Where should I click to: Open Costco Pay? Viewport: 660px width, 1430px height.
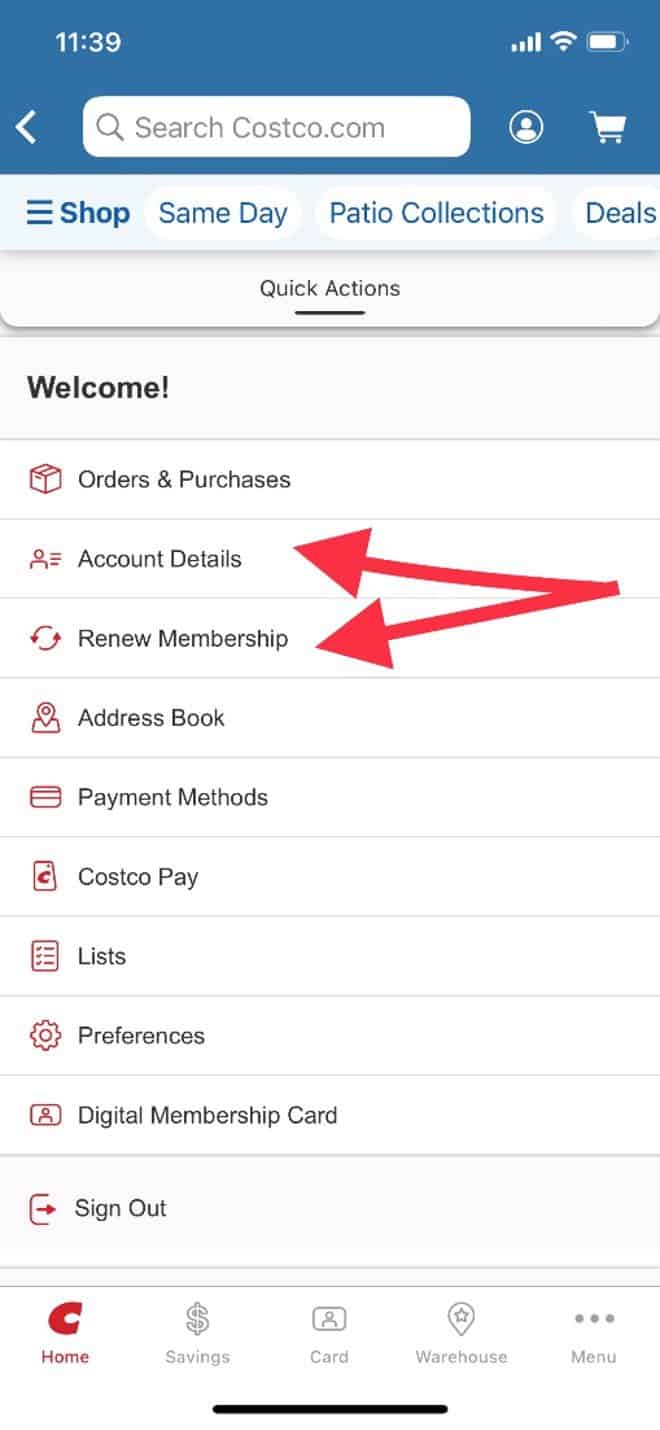(x=330, y=877)
